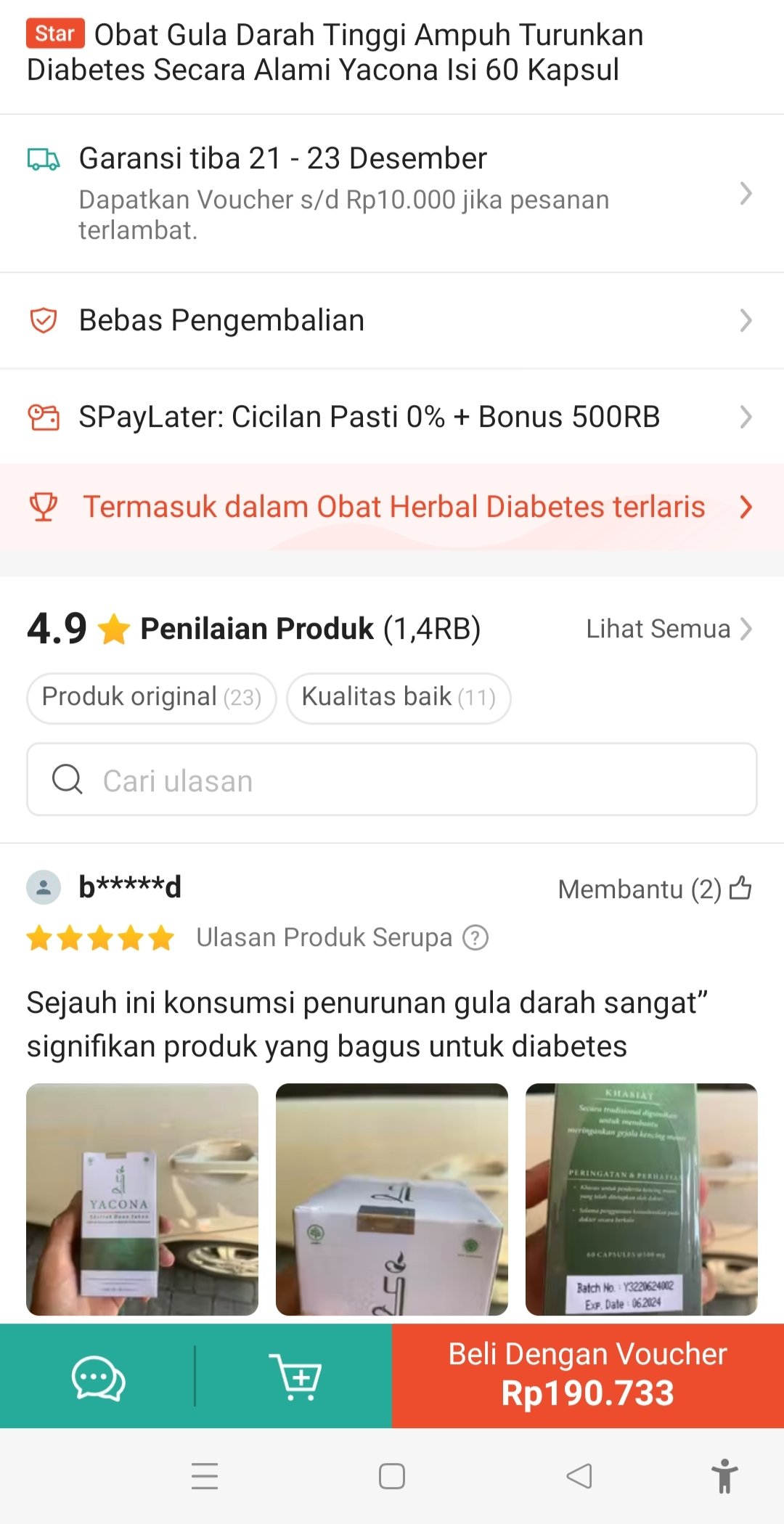784x1524 pixels.
Task: Add this product to the cart
Action: point(294,1376)
